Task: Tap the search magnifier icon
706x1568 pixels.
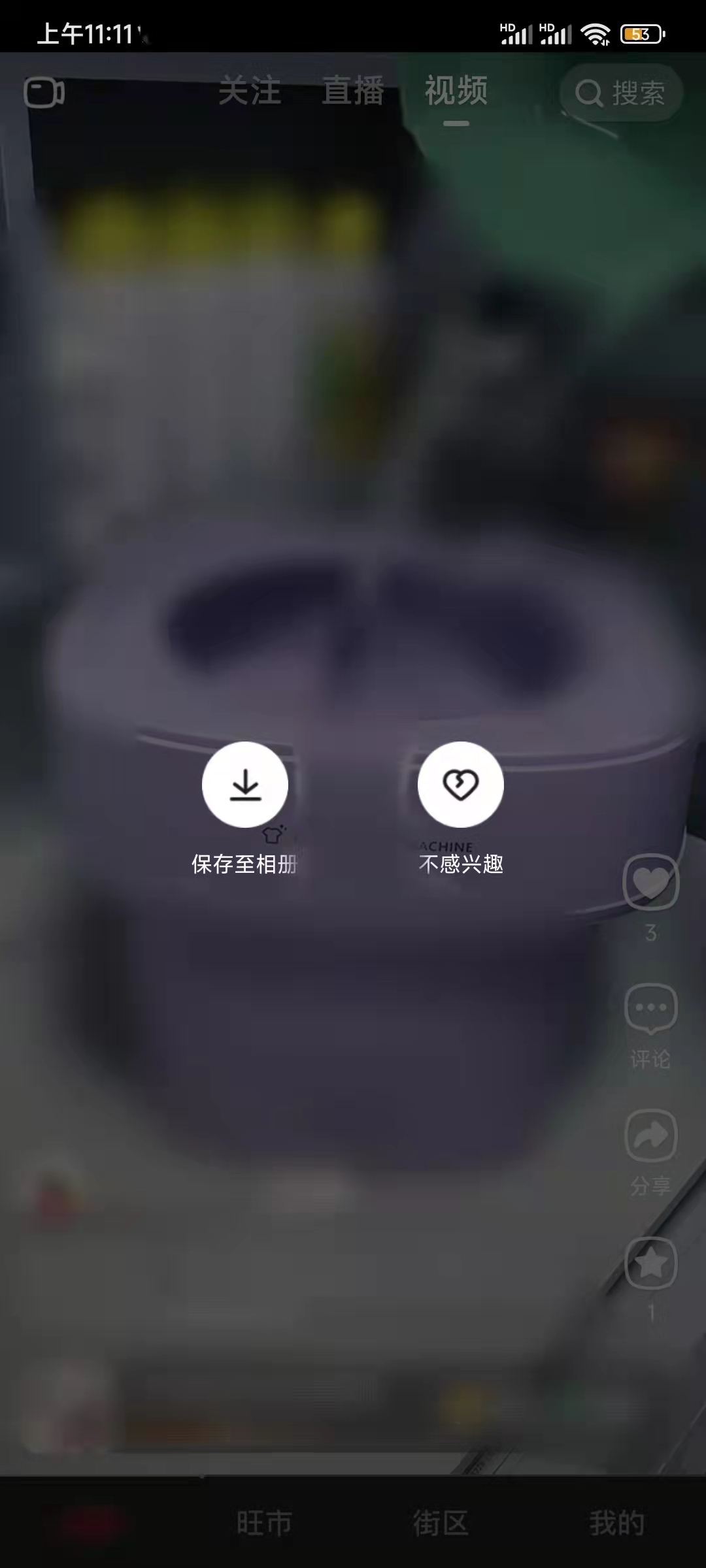Action: pos(589,93)
